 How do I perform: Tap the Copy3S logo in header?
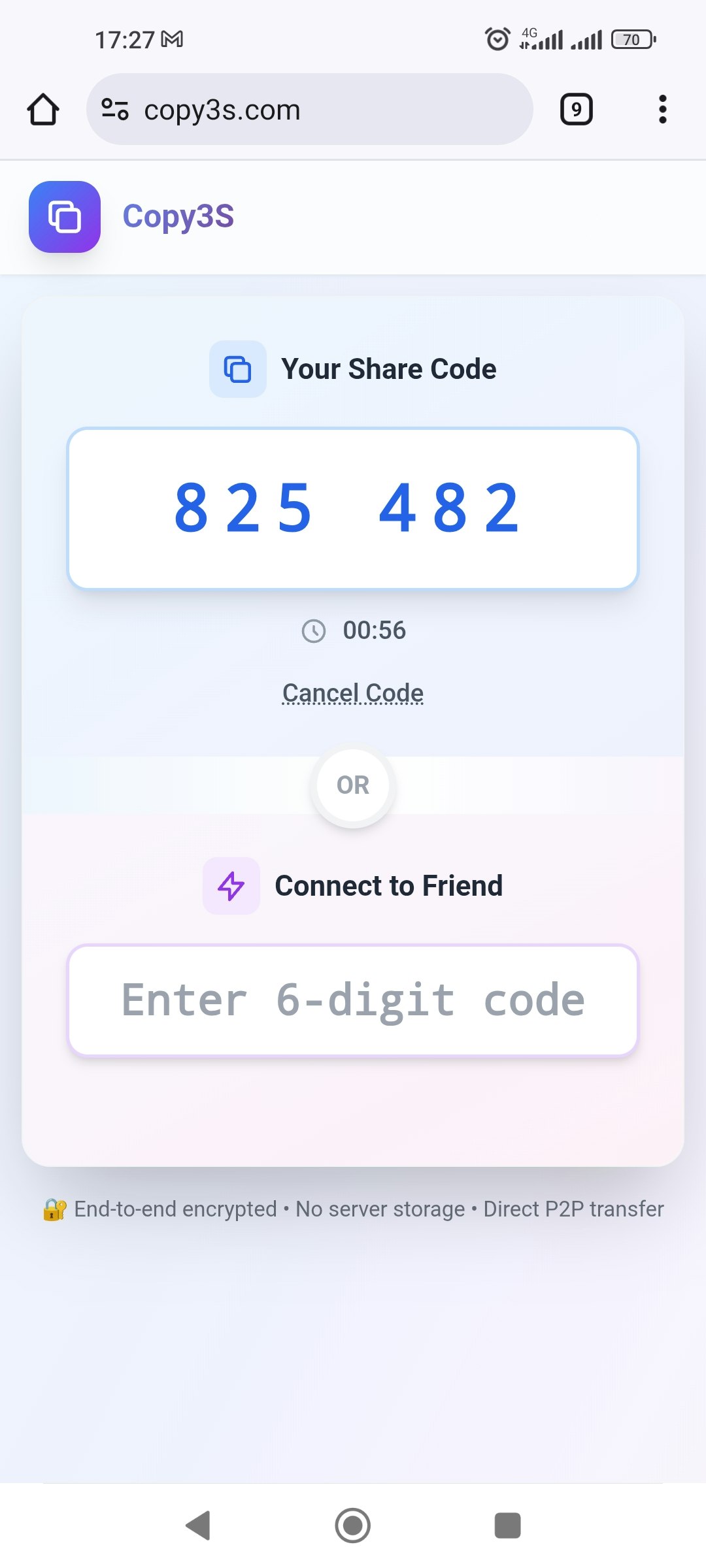coord(65,217)
